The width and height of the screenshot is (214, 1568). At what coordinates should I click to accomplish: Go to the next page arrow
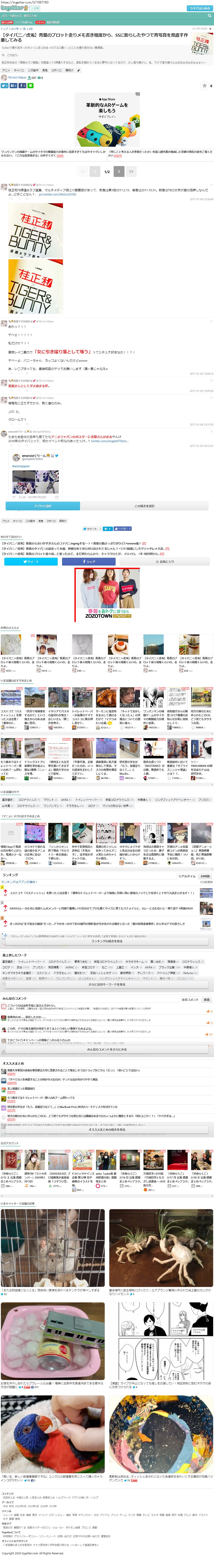click(x=119, y=172)
